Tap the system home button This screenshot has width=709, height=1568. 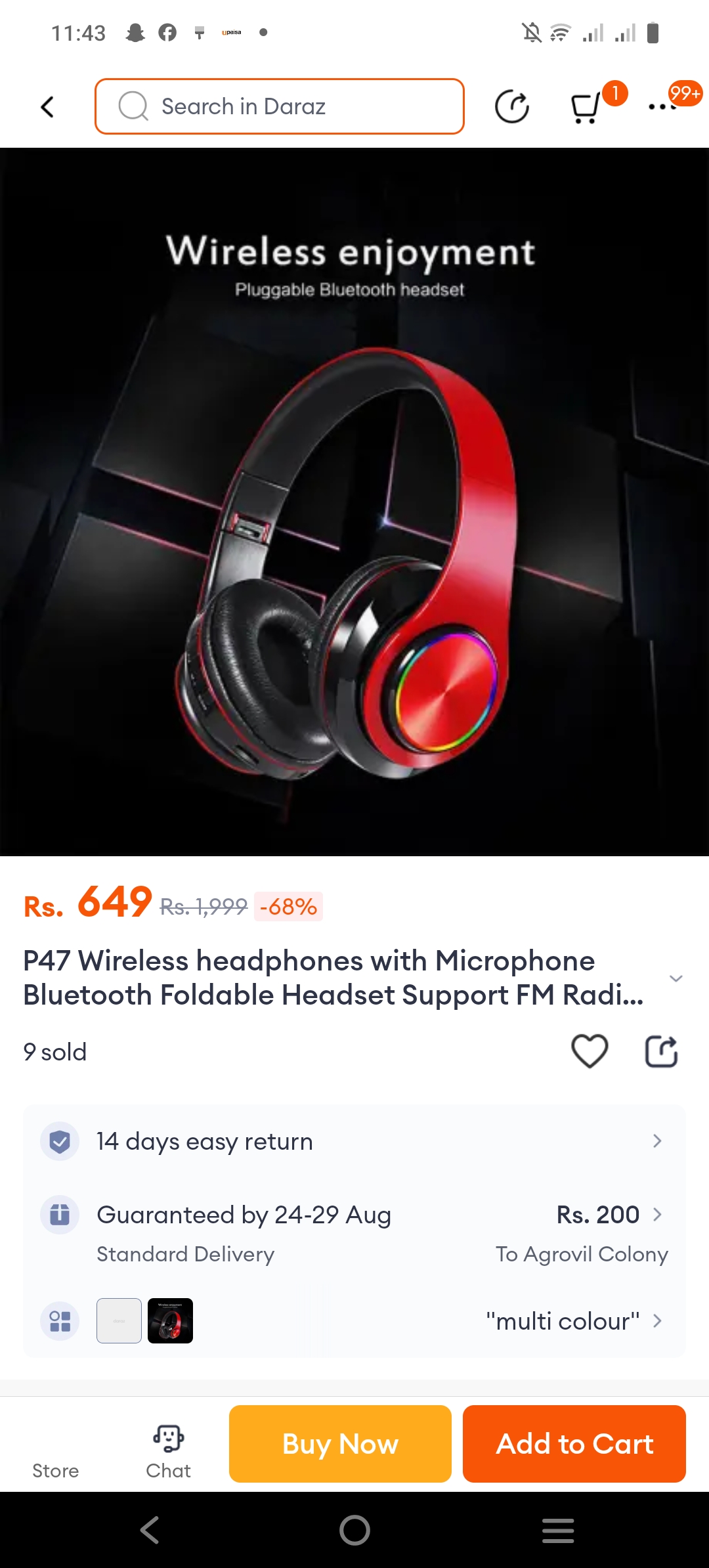(354, 1531)
